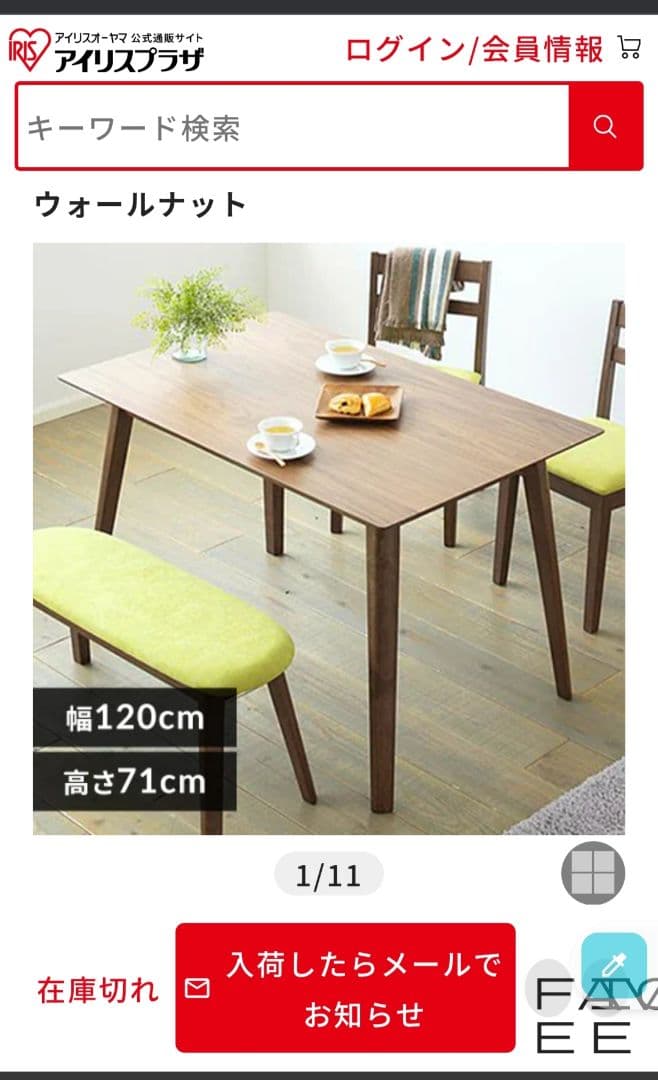658x1080 pixels.
Task: Submit search with the magnifier button
Action: click(605, 126)
